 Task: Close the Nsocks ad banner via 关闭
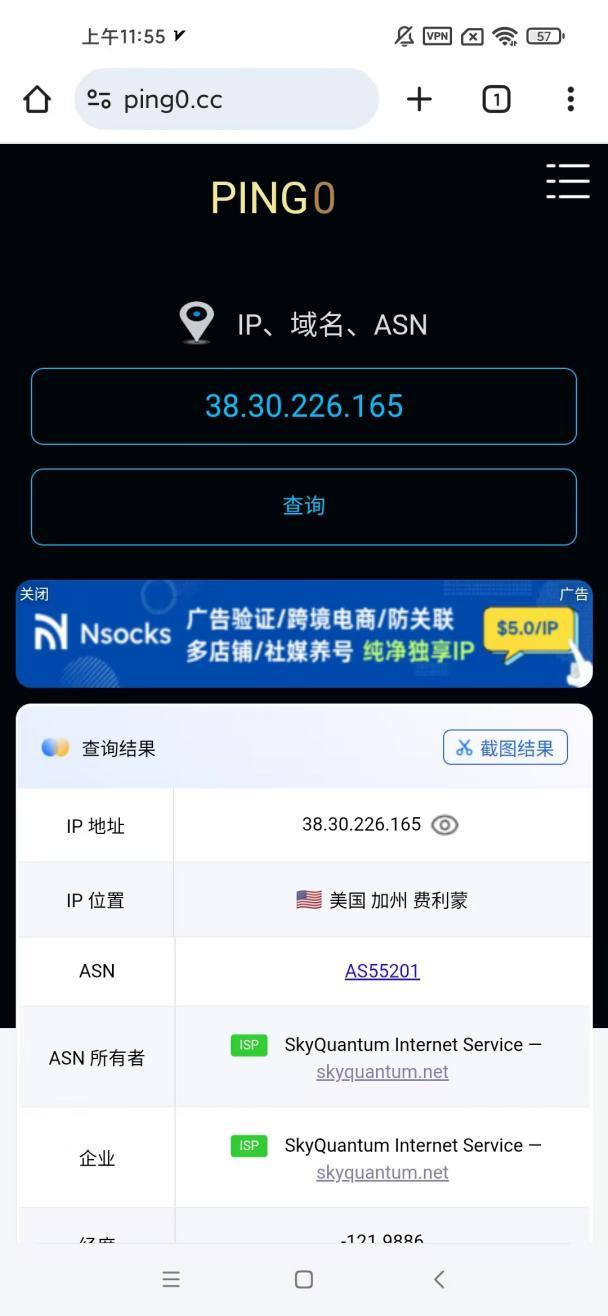coord(34,594)
